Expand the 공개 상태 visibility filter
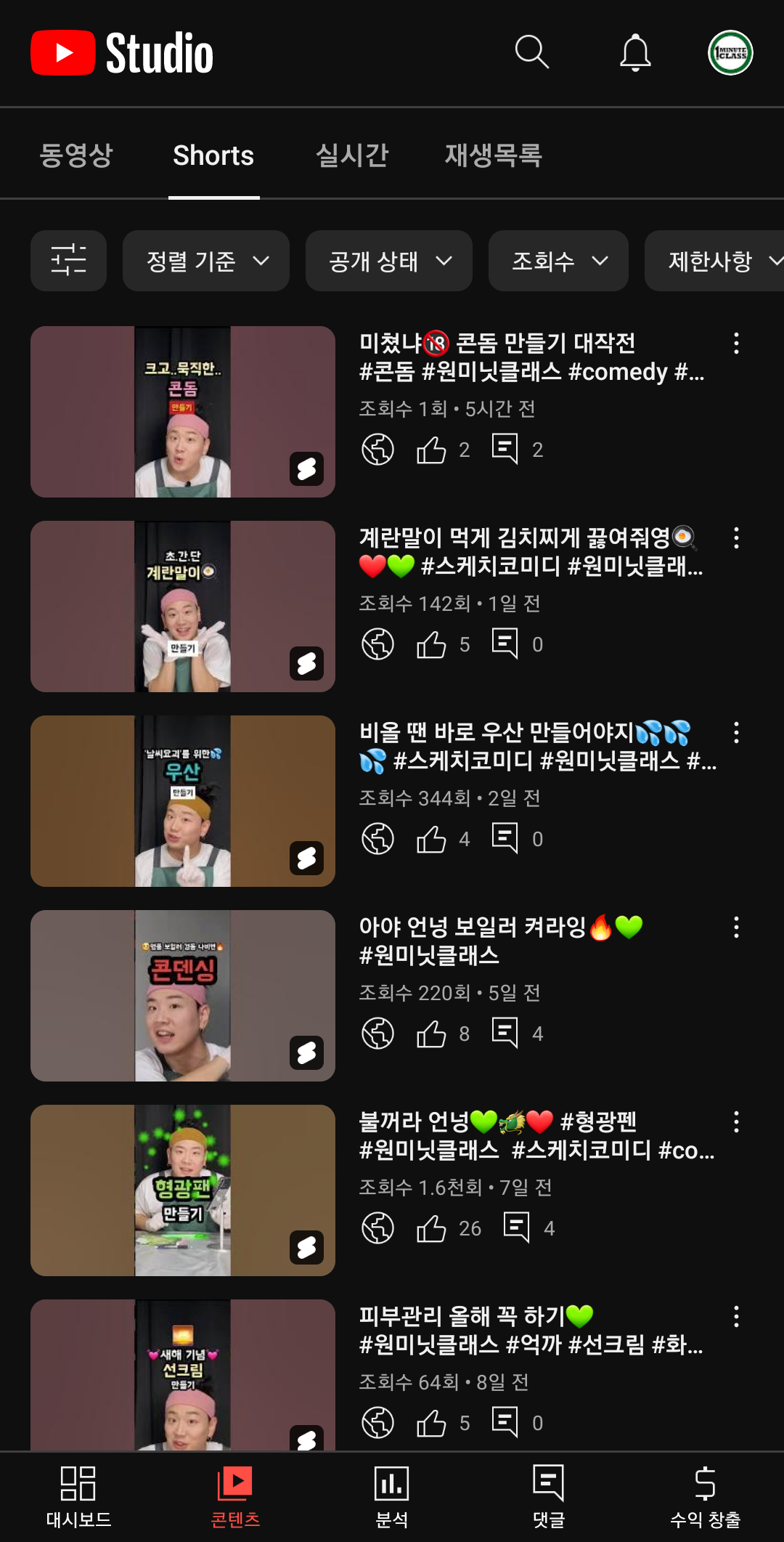 click(388, 260)
